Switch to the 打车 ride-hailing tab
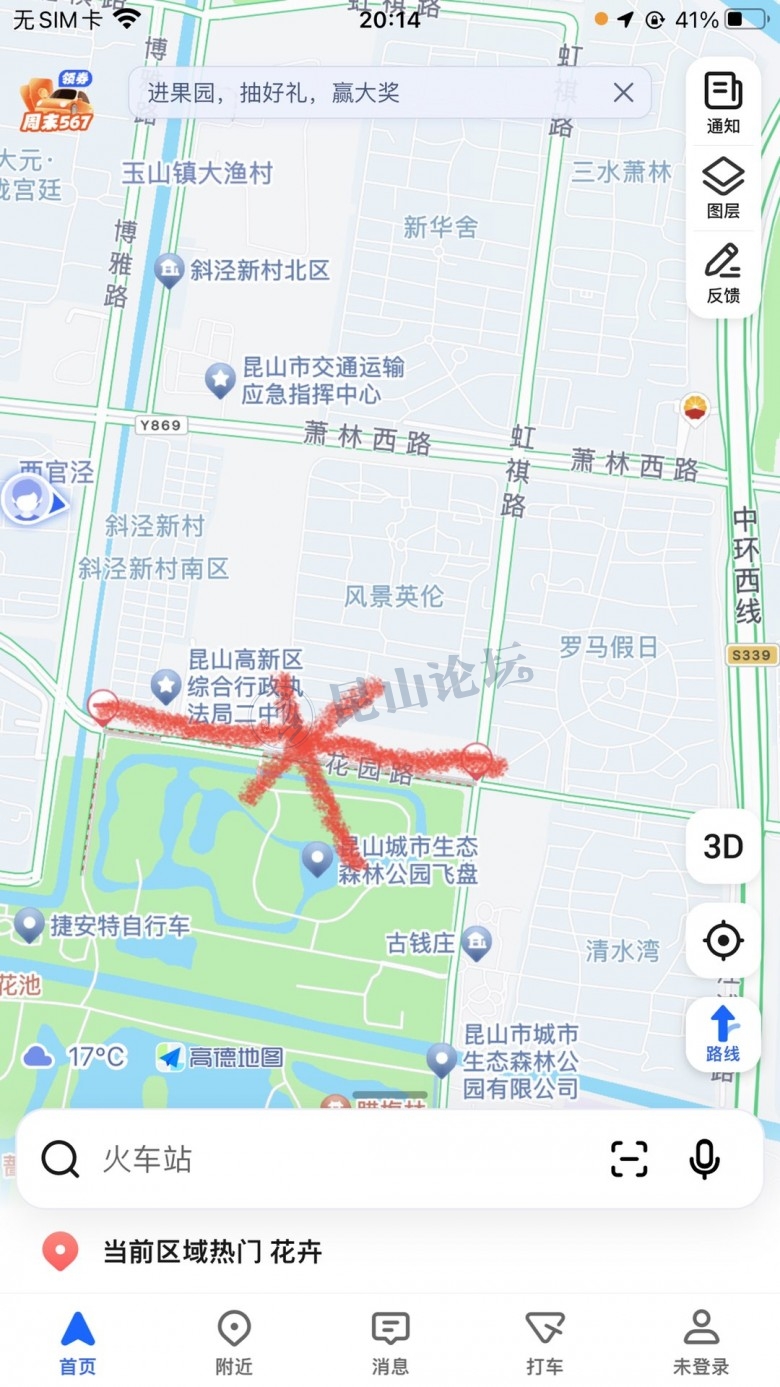Image resolution: width=780 pixels, height=1387 pixels. tap(545, 1343)
